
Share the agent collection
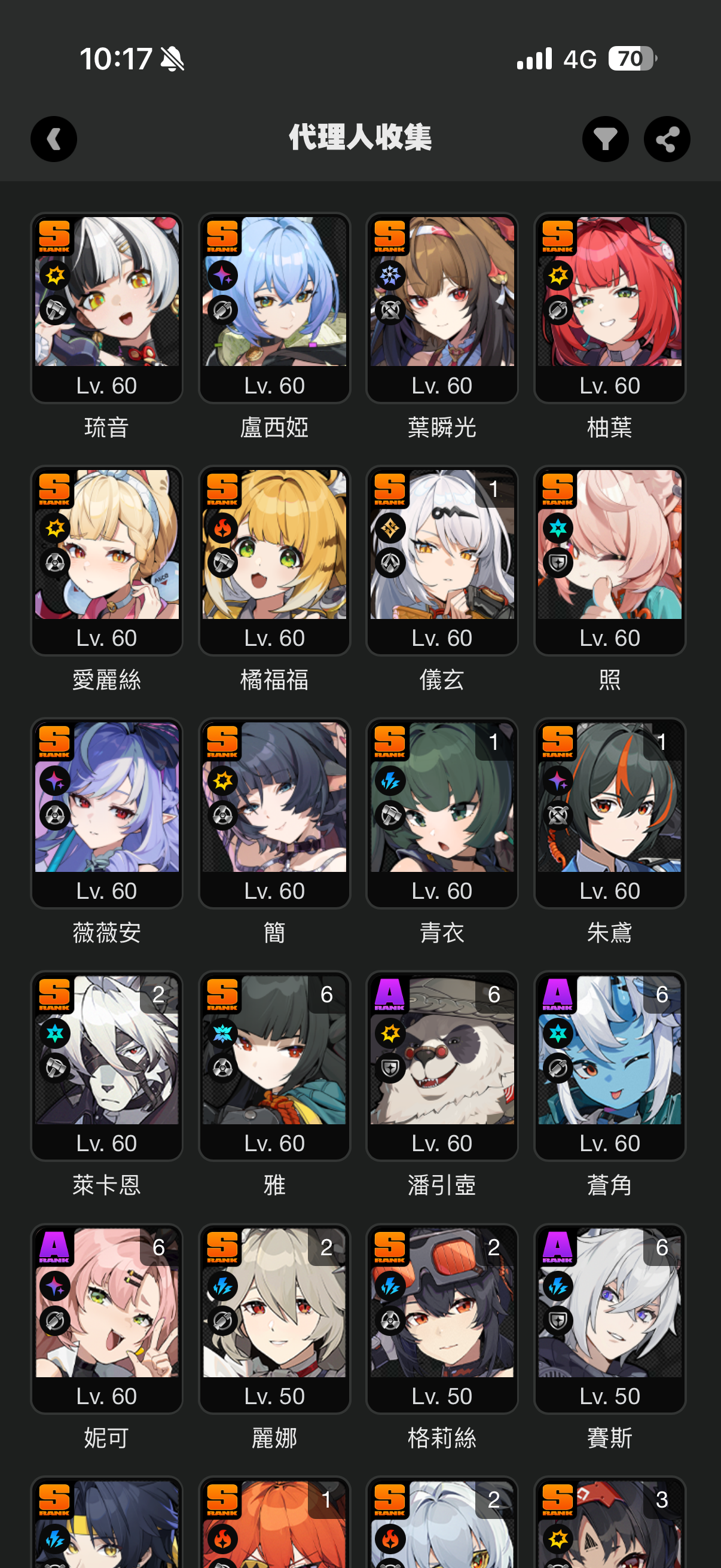coord(666,139)
